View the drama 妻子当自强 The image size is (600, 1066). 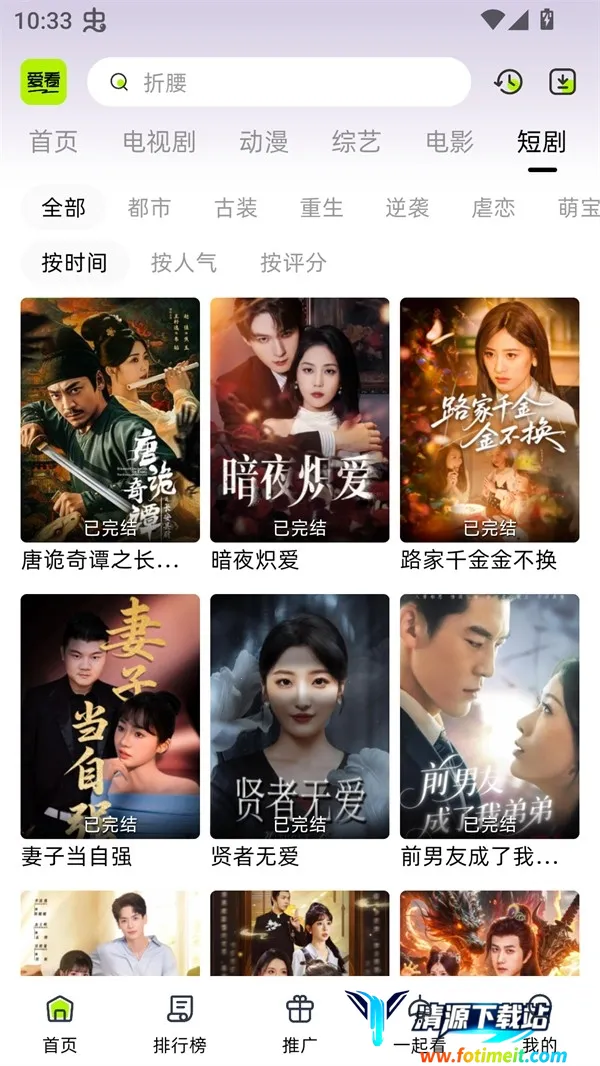110,717
